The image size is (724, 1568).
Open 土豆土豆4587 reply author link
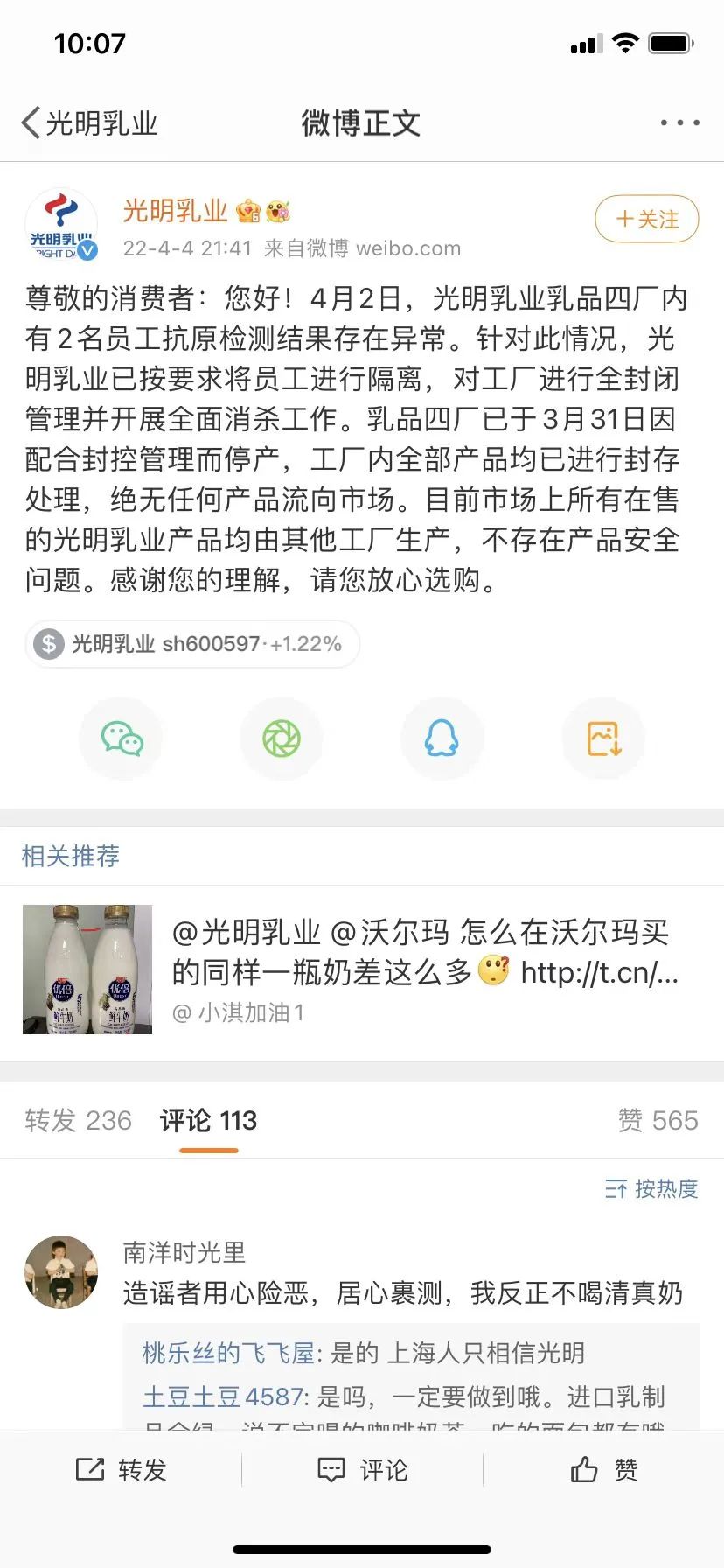[223, 1396]
